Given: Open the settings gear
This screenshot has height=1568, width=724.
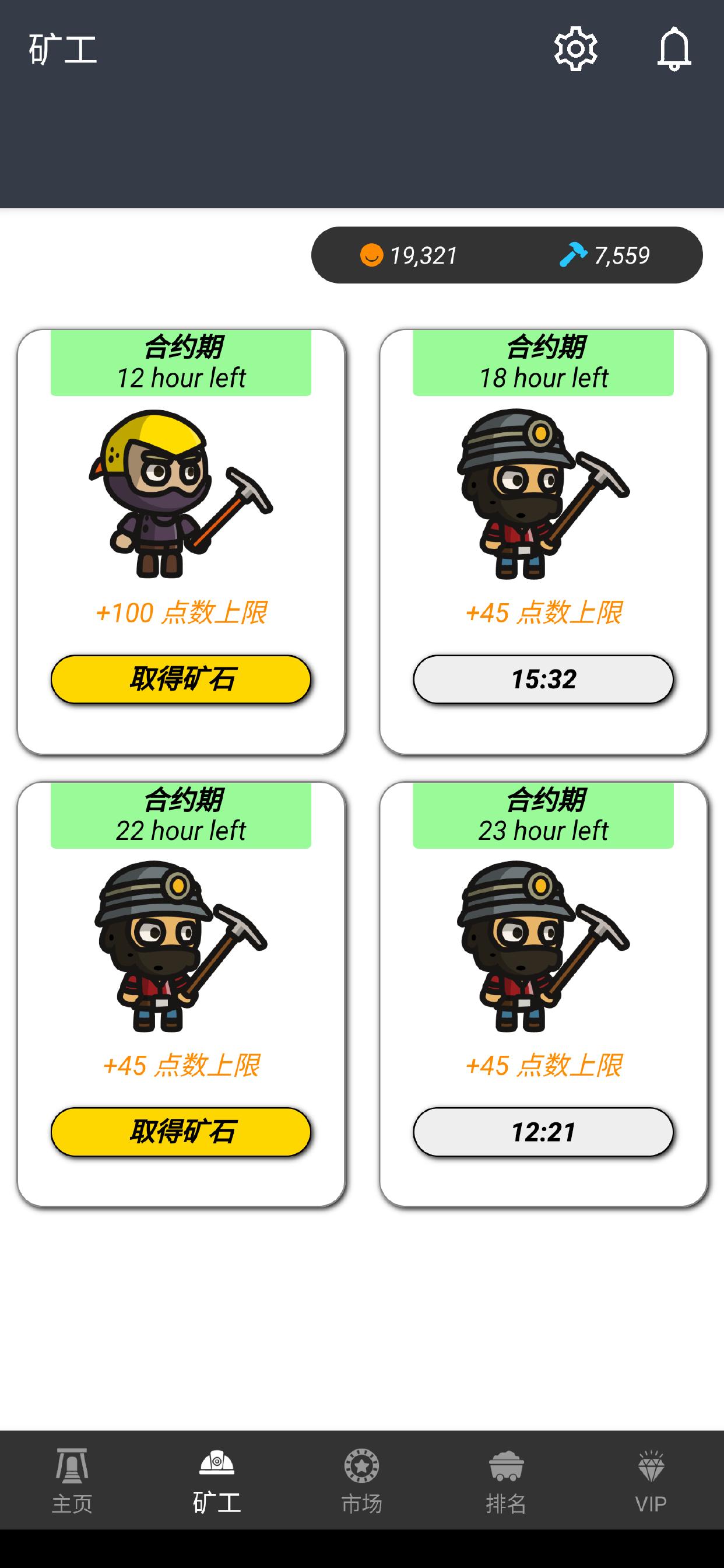Looking at the screenshot, I should click(575, 48).
